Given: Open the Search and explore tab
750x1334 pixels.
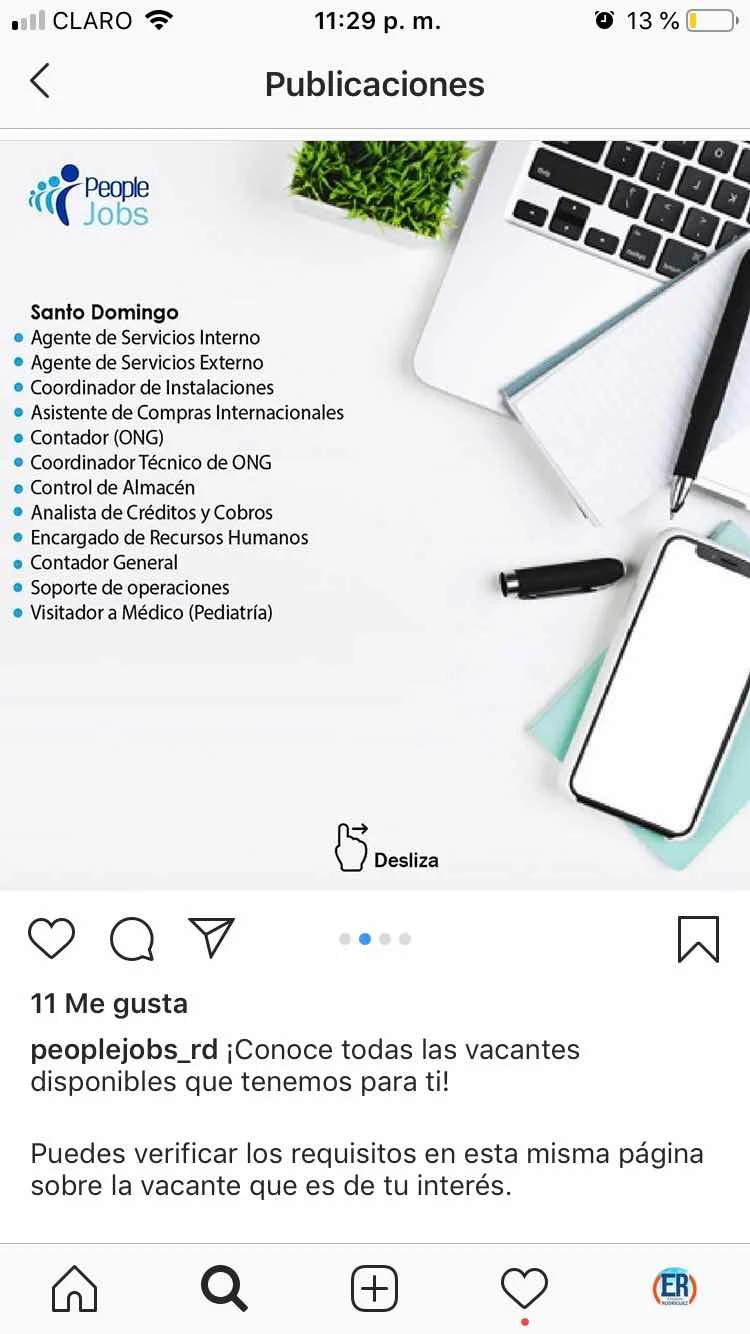Looking at the screenshot, I should 224,1288.
